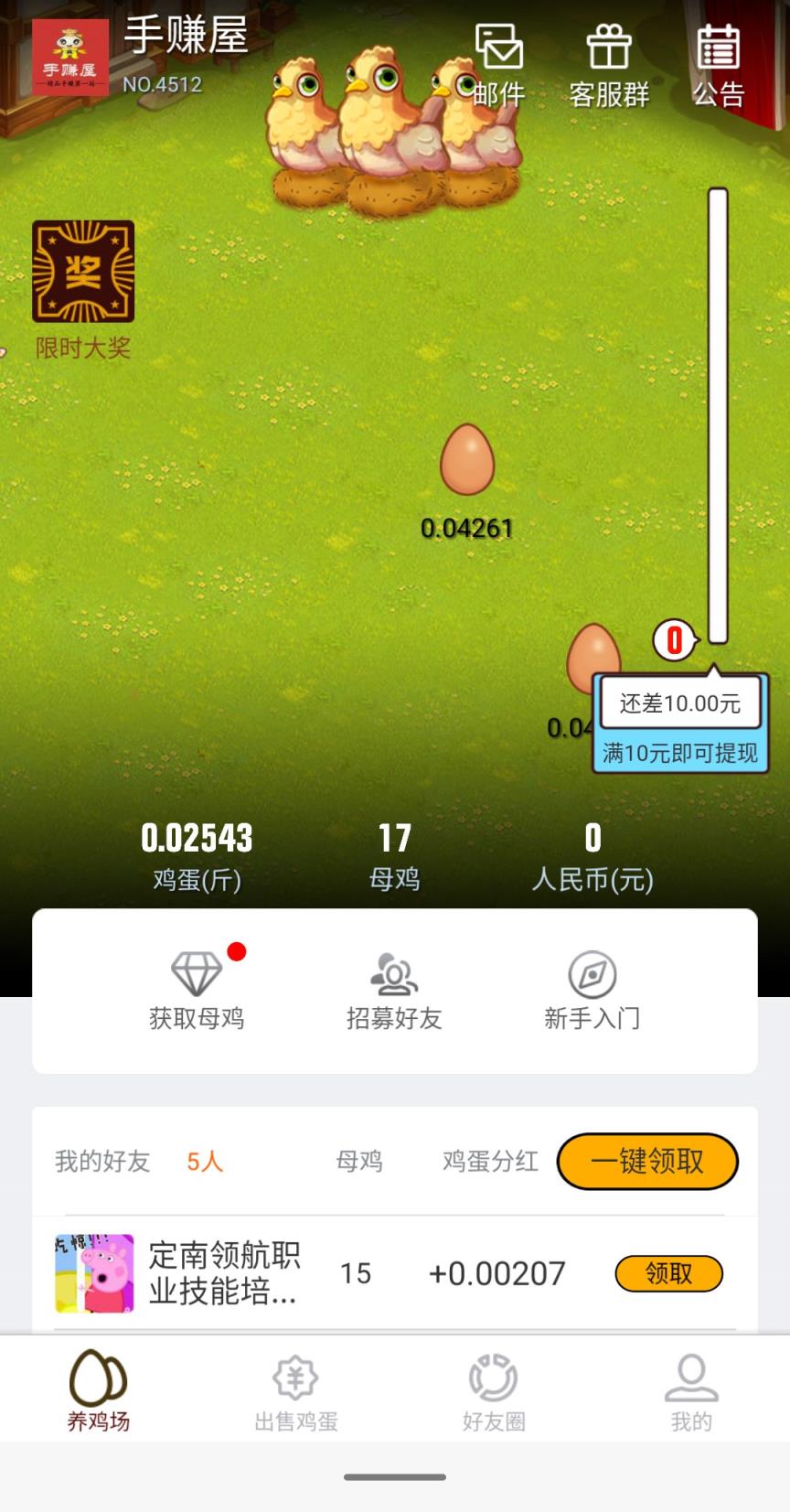Open the 新手入门 beginner guide compass
Image resolution: width=790 pixels, height=1512 pixels.
(x=592, y=988)
